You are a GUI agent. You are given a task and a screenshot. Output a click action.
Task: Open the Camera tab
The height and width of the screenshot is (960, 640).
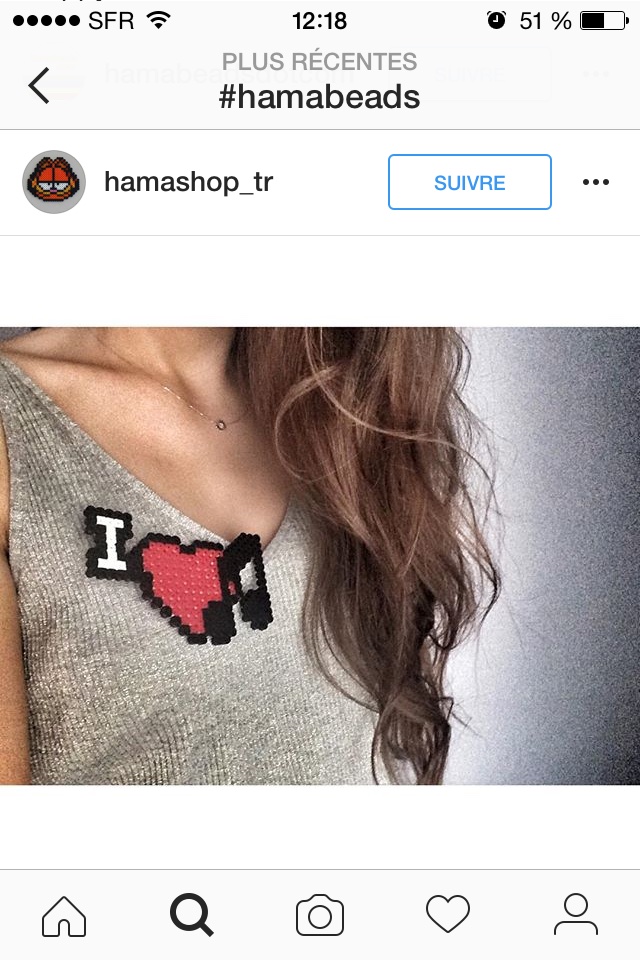tap(320, 915)
